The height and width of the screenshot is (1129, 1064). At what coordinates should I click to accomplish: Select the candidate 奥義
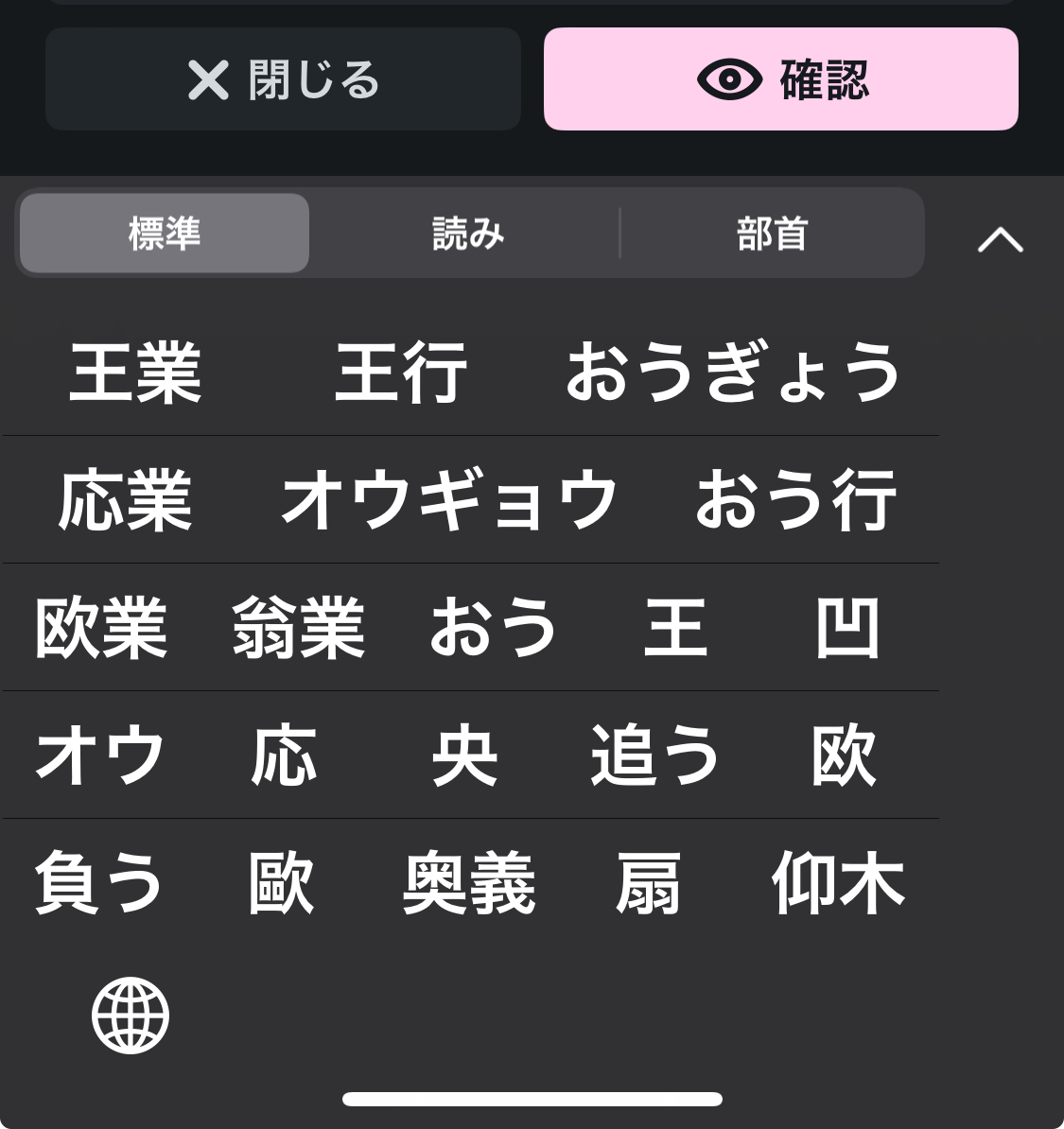[x=469, y=884]
